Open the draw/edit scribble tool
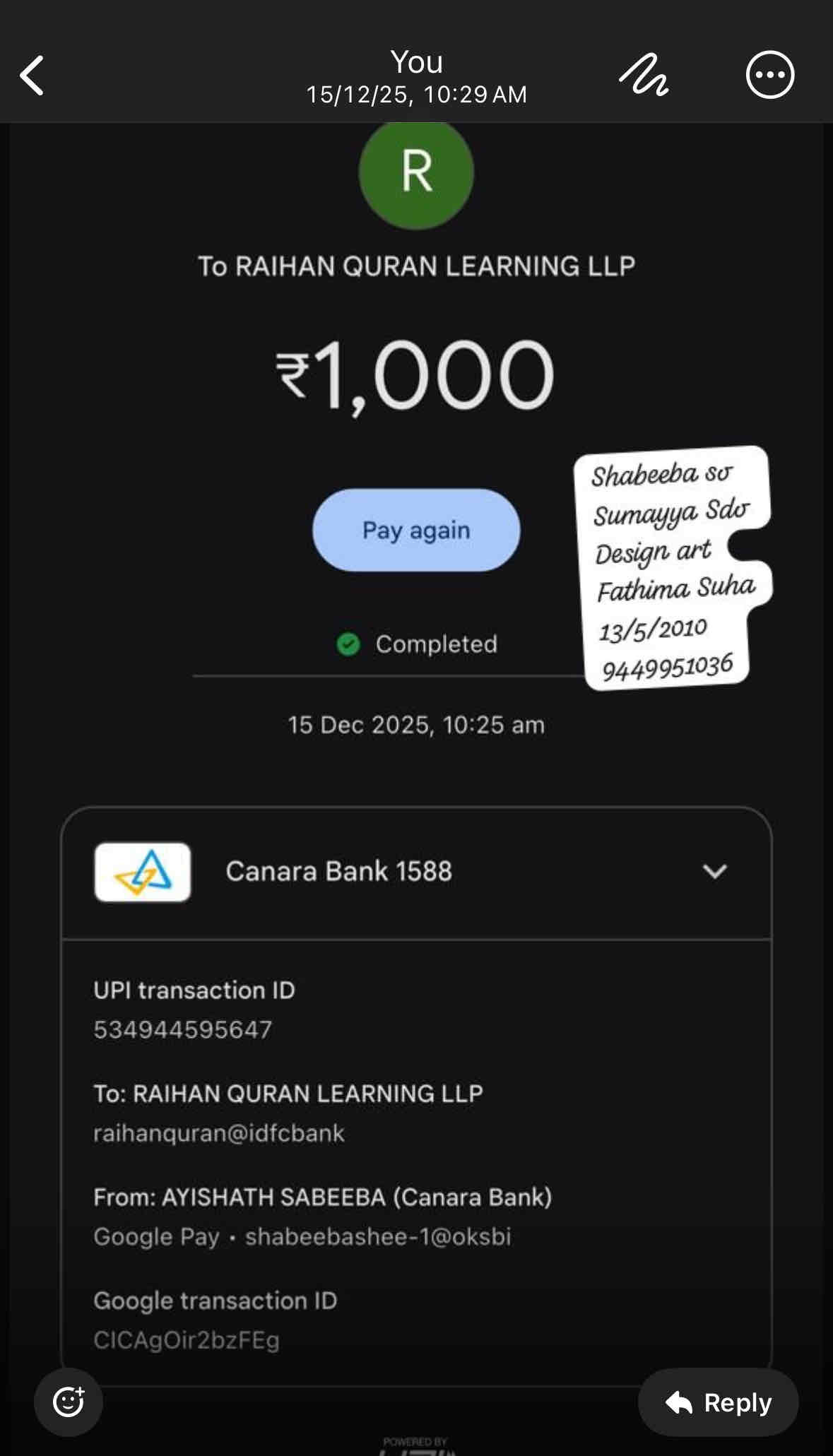The width and height of the screenshot is (833, 1456). (x=644, y=75)
